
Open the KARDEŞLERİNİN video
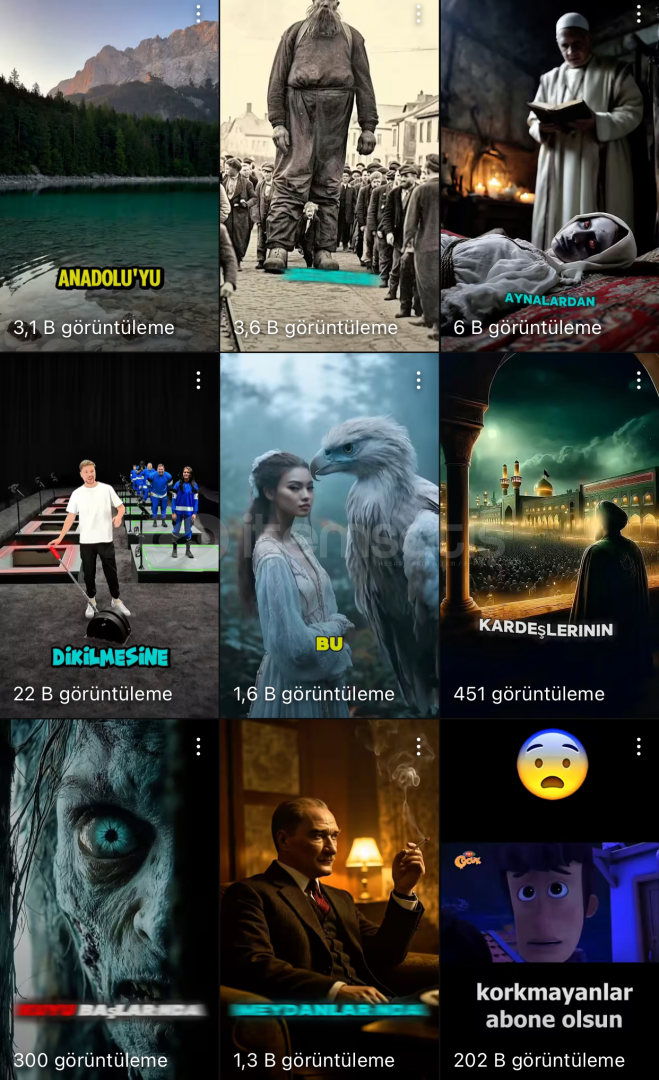(x=550, y=535)
